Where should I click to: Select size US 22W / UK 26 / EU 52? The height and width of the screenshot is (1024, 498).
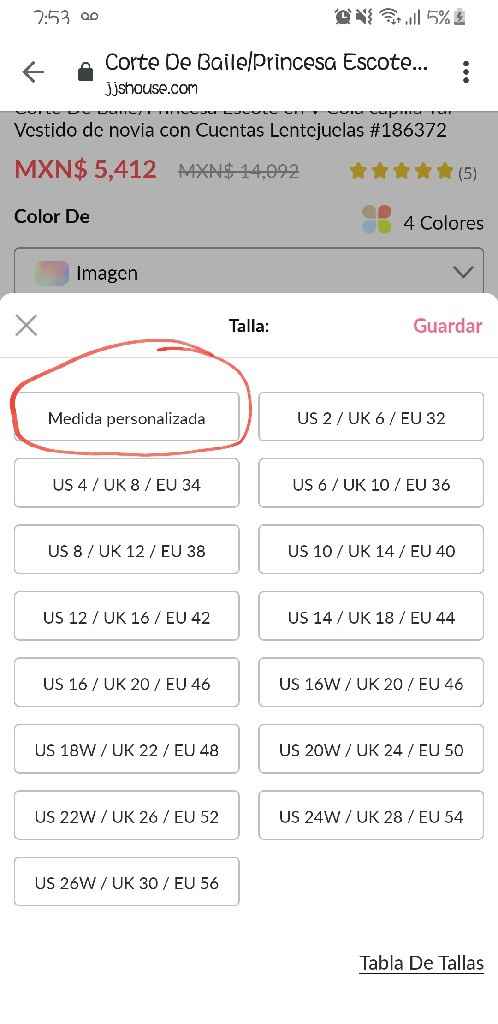point(127,816)
